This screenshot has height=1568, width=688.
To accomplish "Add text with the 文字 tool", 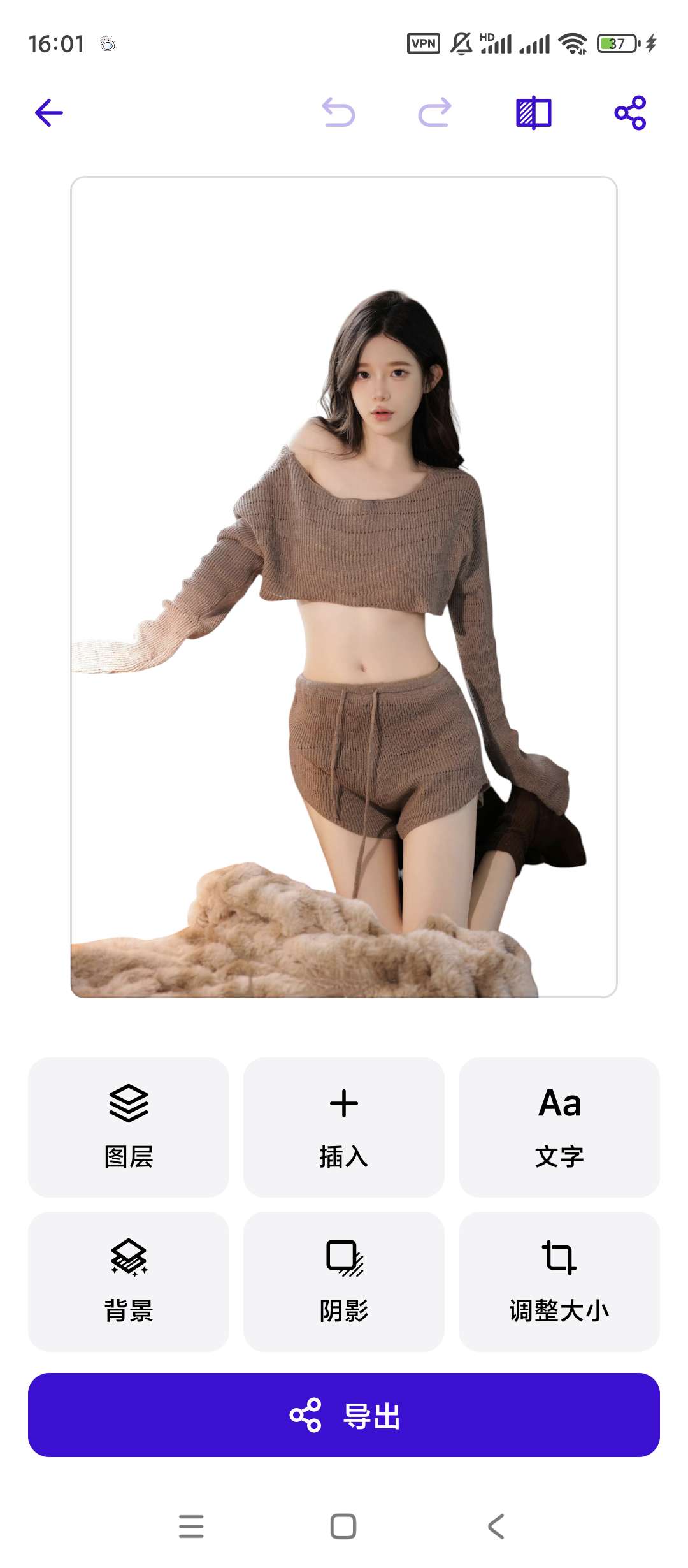I will 559,1127.
